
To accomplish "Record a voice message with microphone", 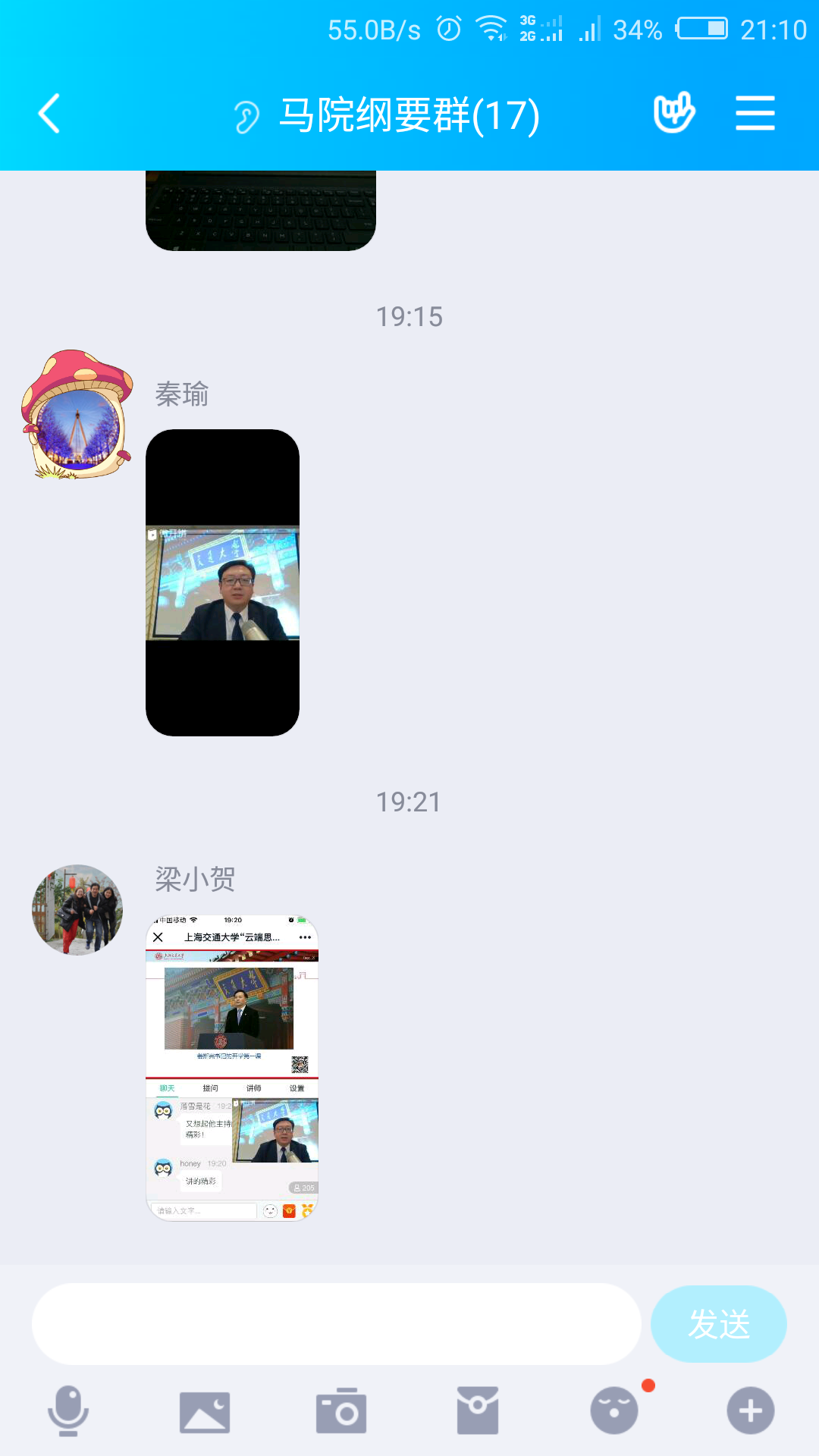I will click(x=68, y=1410).
